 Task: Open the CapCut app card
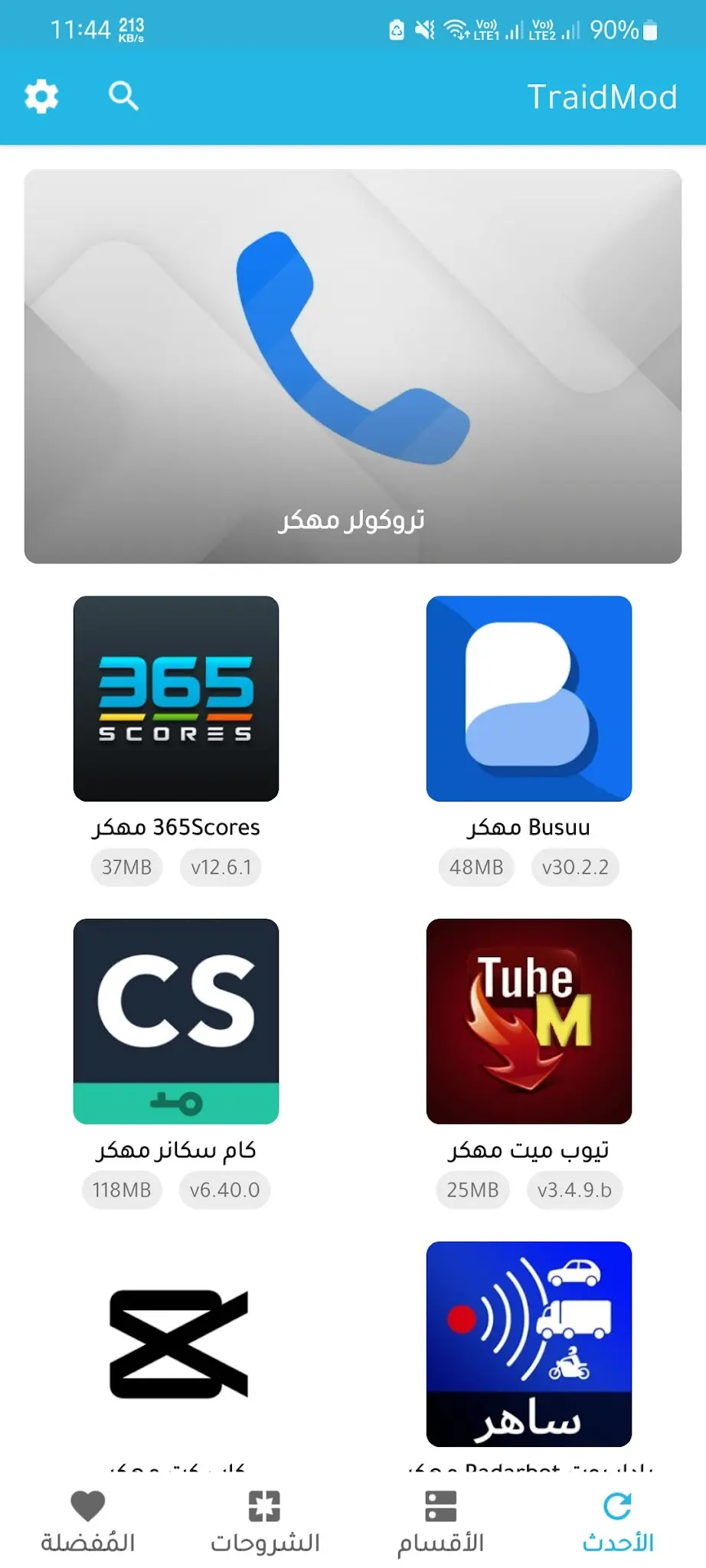(x=176, y=1344)
